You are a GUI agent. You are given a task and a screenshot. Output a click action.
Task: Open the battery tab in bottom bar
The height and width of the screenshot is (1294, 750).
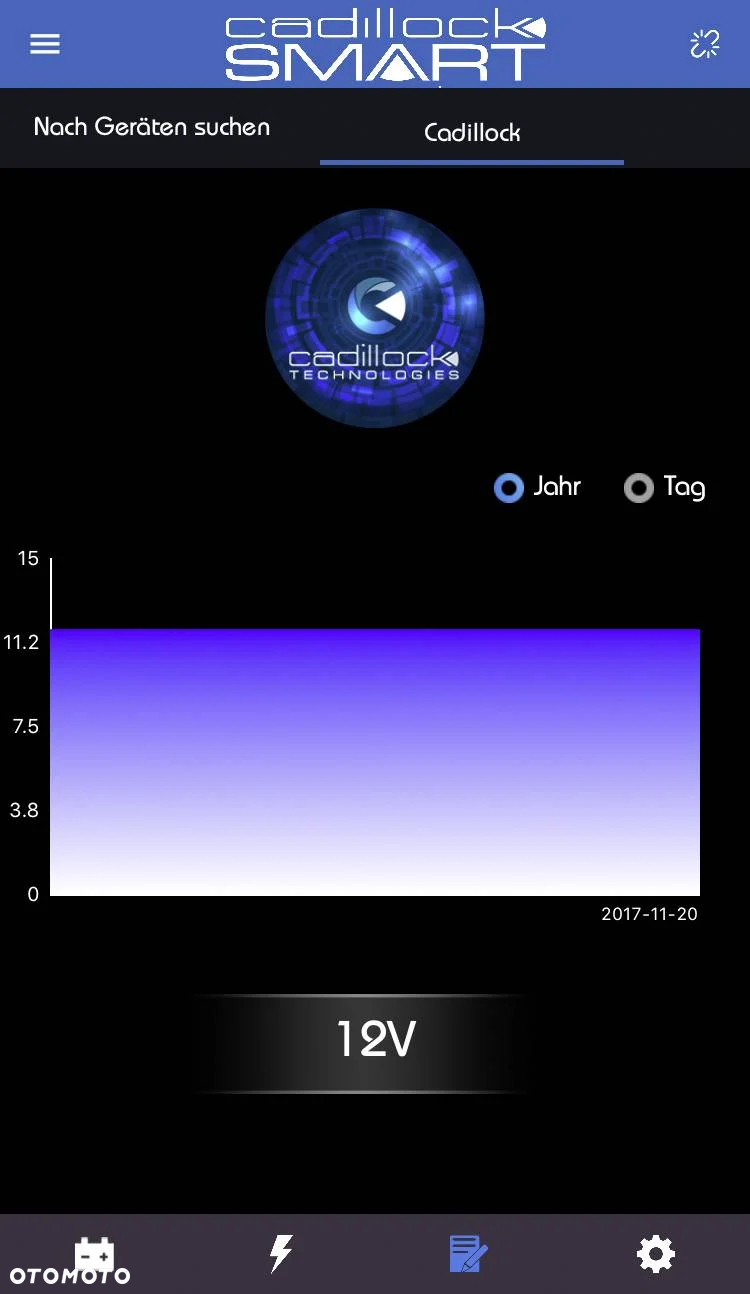tap(95, 1253)
